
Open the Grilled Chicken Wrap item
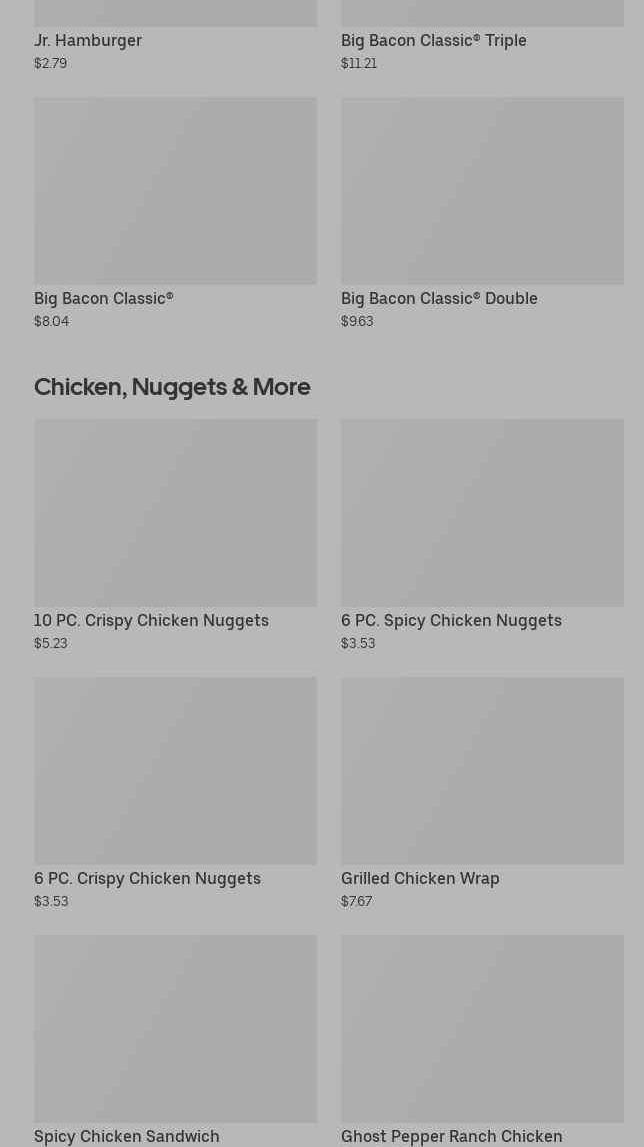click(x=482, y=794)
